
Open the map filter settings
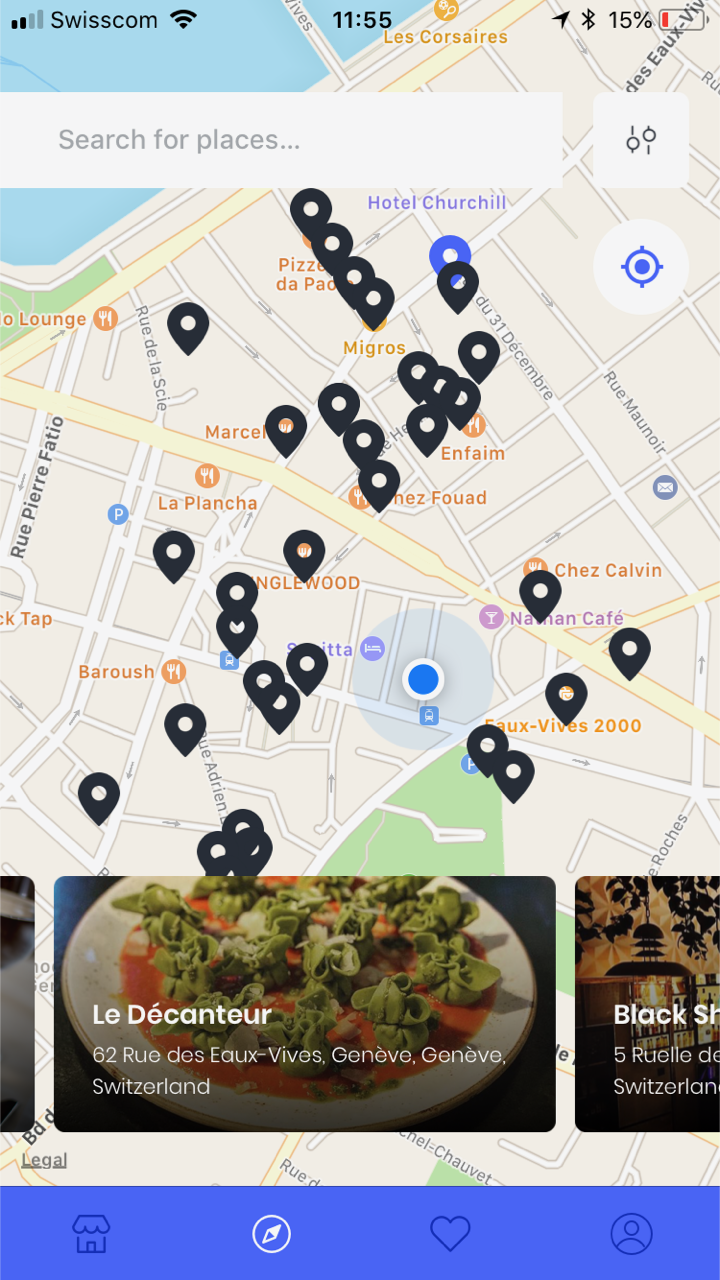coord(641,140)
